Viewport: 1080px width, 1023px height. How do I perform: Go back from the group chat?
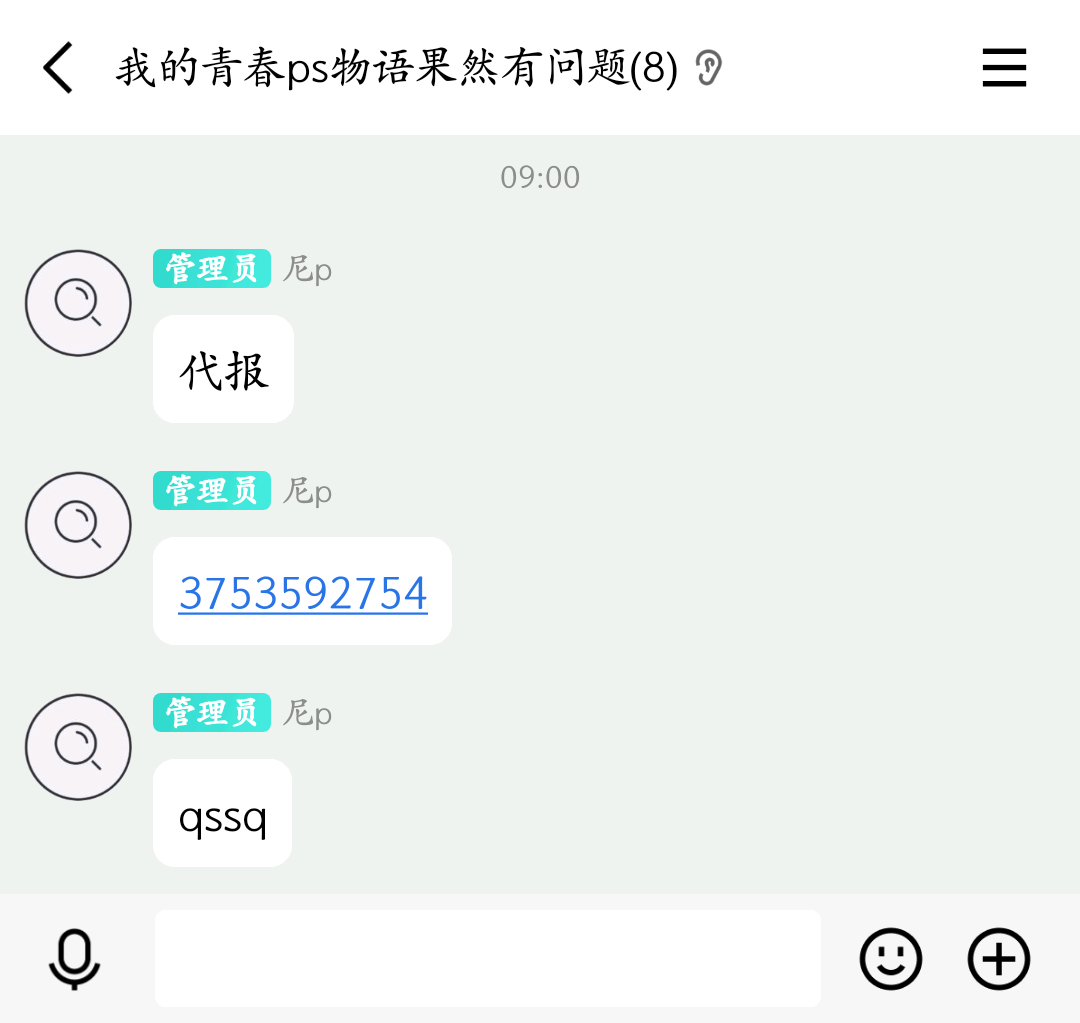(x=58, y=68)
